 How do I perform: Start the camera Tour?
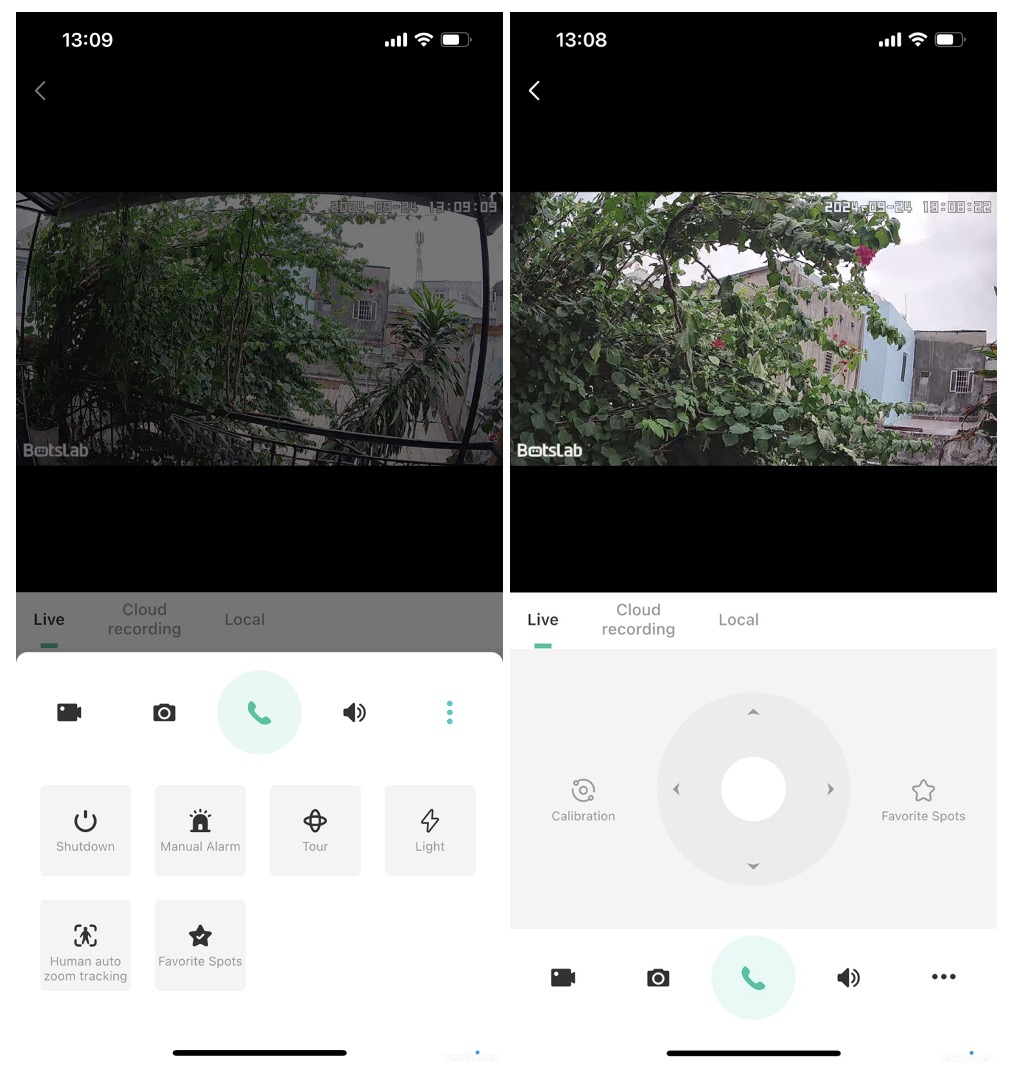coord(315,831)
